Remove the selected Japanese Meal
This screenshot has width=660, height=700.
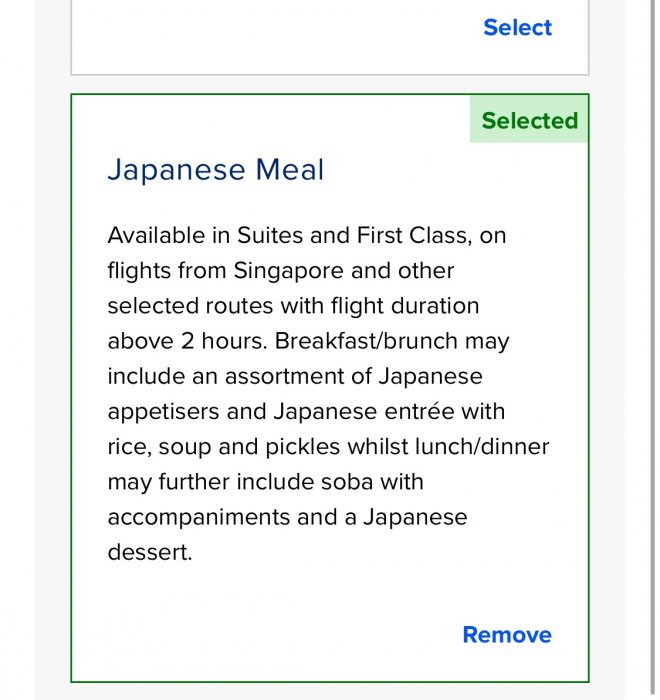pos(506,635)
